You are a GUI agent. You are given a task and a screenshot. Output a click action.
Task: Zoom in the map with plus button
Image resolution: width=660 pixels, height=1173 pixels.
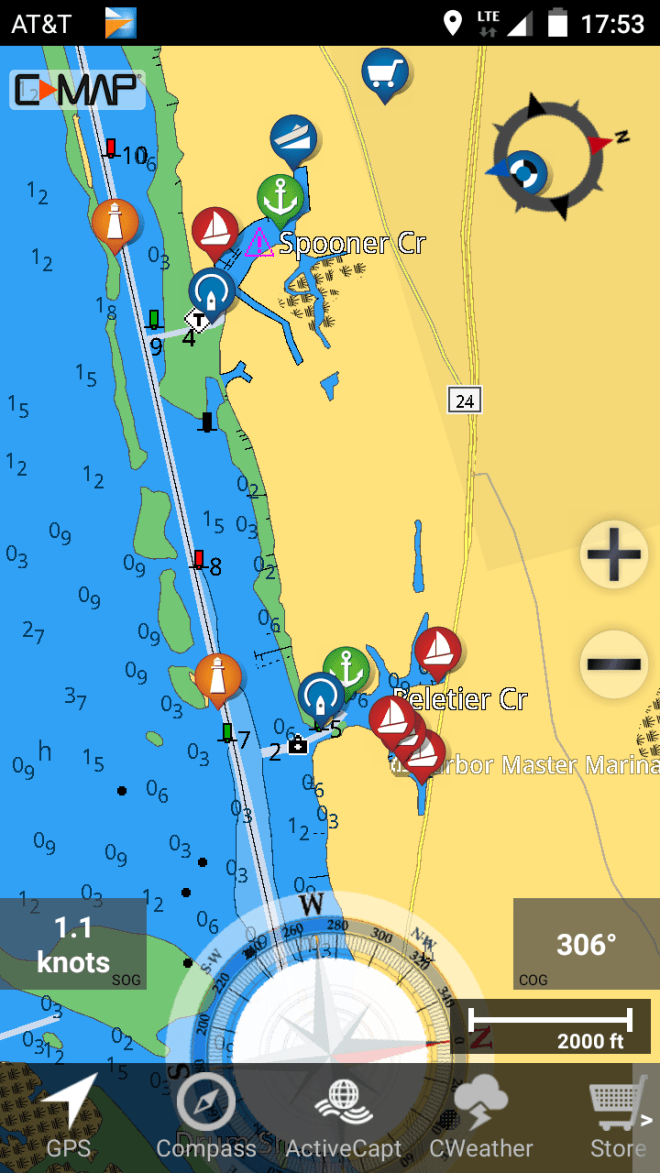[x=613, y=553]
